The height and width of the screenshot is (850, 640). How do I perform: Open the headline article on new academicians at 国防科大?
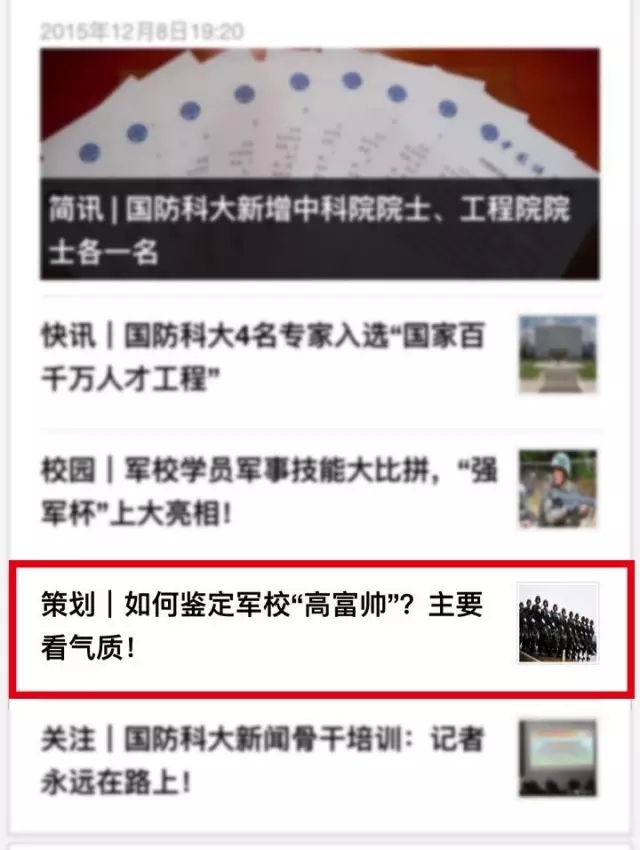(320, 165)
